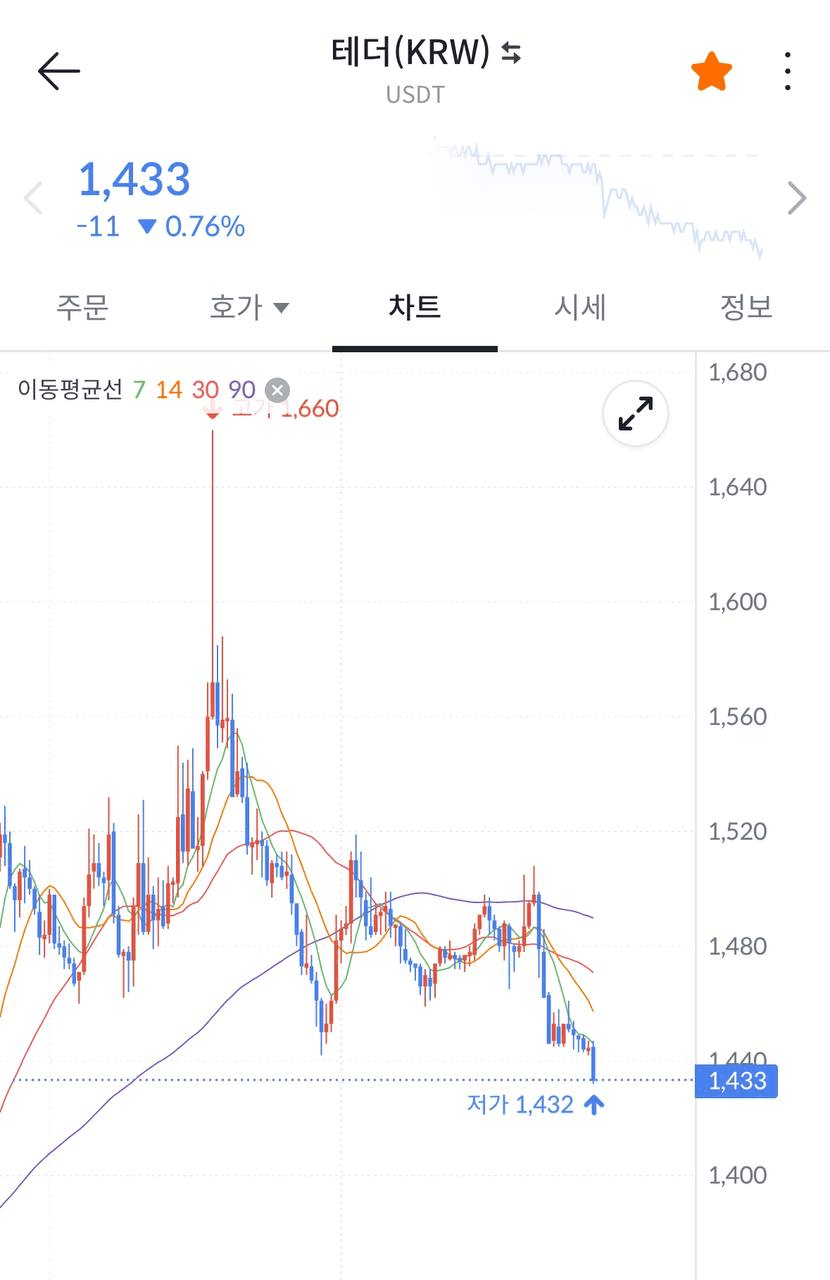
Task: Expand the chart to fullscreen view
Action: [634, 414]
